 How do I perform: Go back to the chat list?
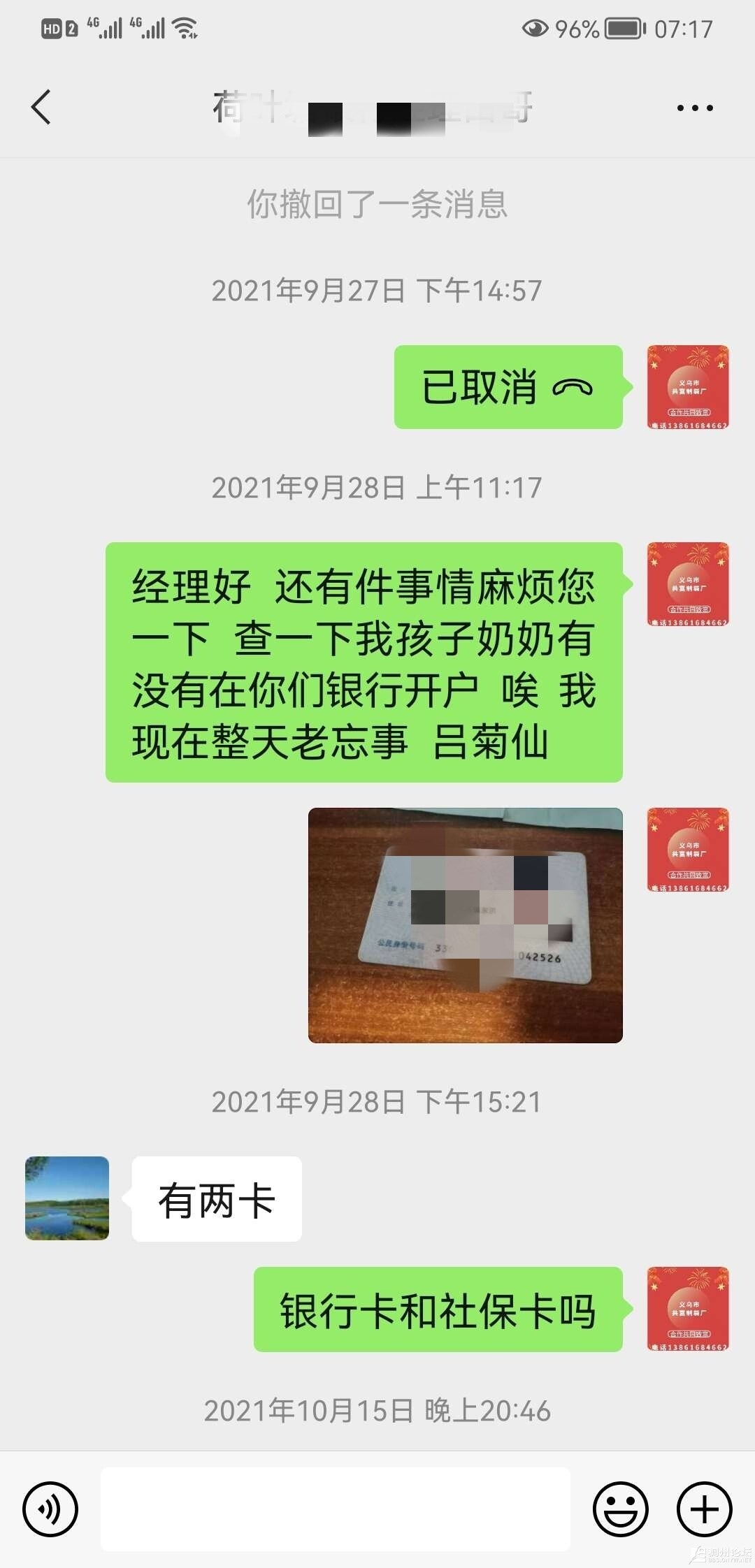pyautogui.click(x=41, y=108)
